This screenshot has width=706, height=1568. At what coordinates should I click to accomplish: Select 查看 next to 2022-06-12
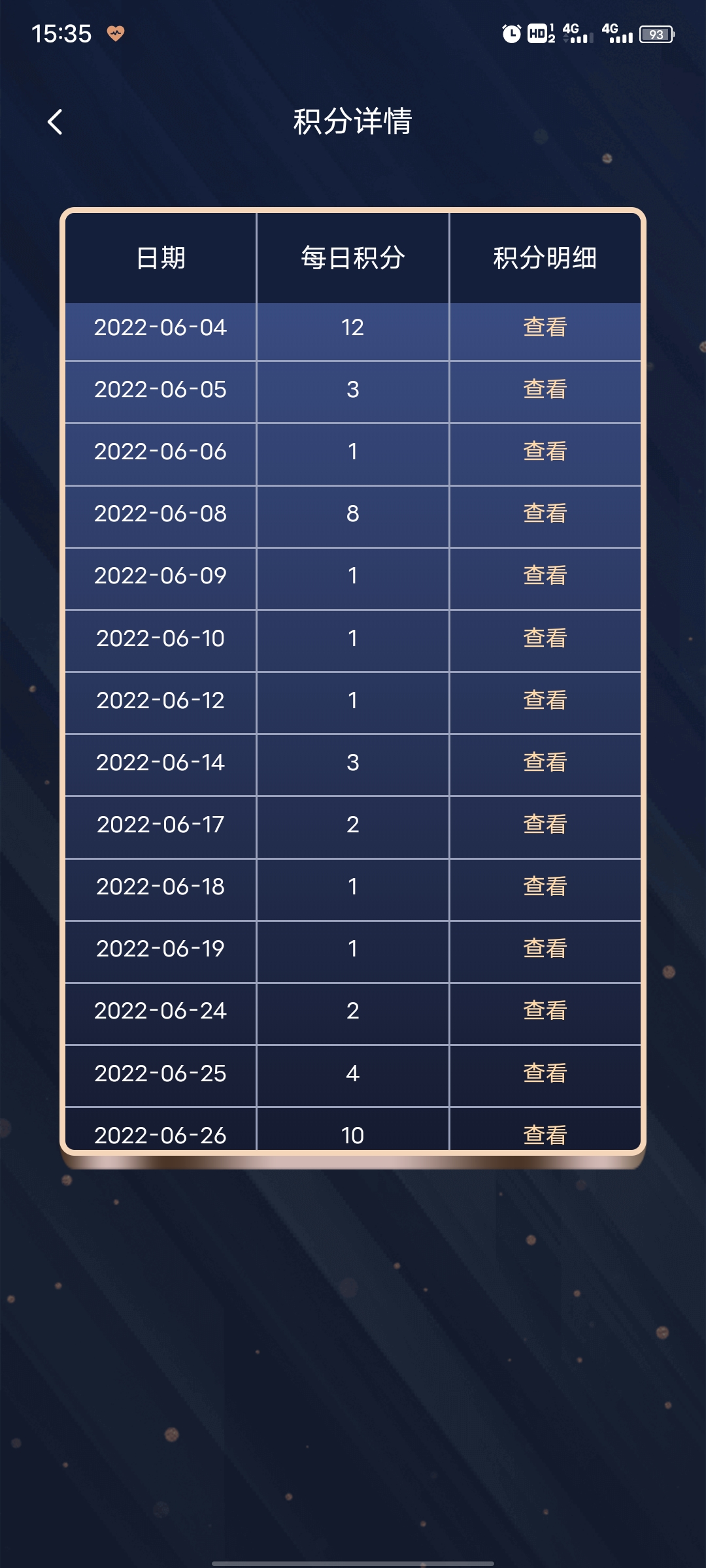545,700
